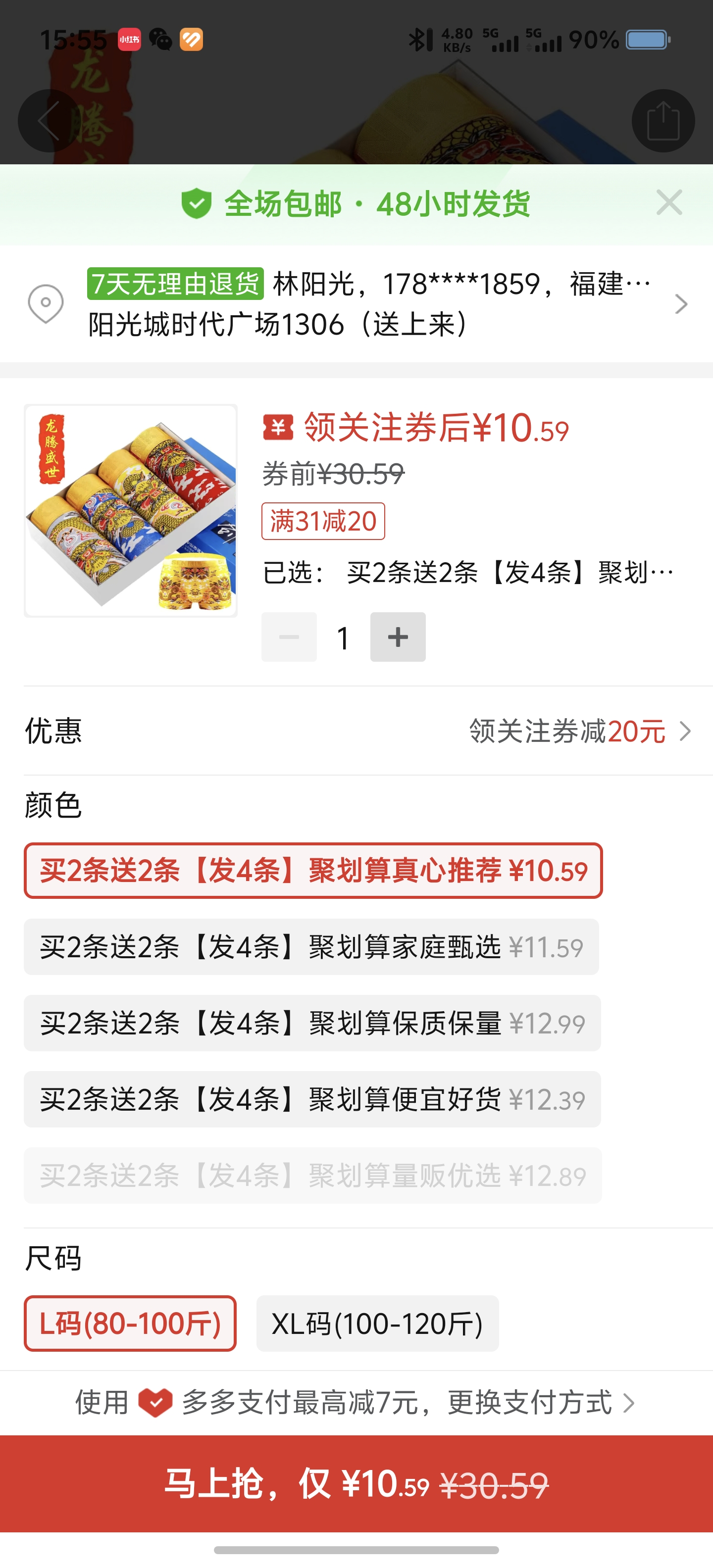The image size is (713, 1568).
Task: Choose size L码(80-100斤)
Action: 130,1324
